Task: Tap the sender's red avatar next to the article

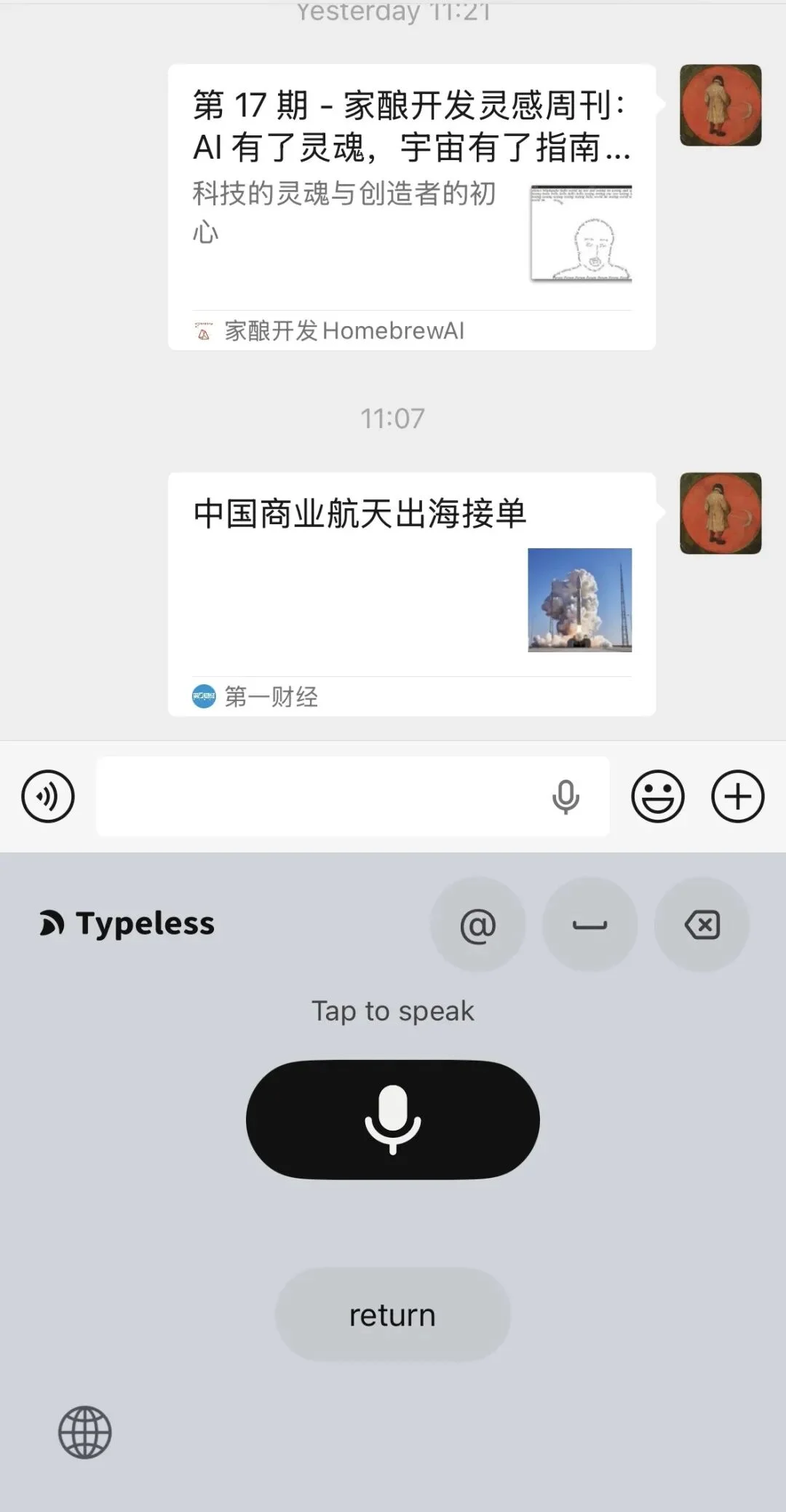Action: pyautogui.click(x=720, y=106)
